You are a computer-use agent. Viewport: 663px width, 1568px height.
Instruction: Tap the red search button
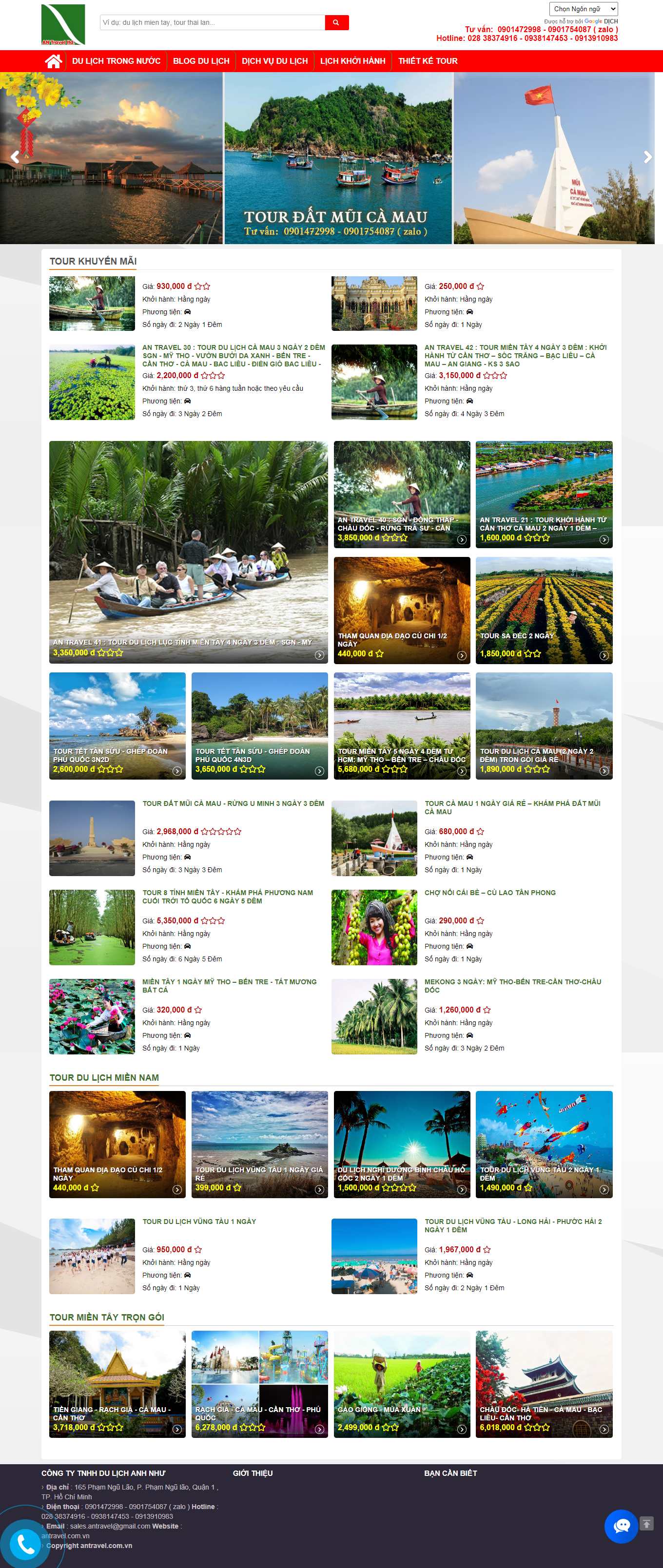coord(336,22)
